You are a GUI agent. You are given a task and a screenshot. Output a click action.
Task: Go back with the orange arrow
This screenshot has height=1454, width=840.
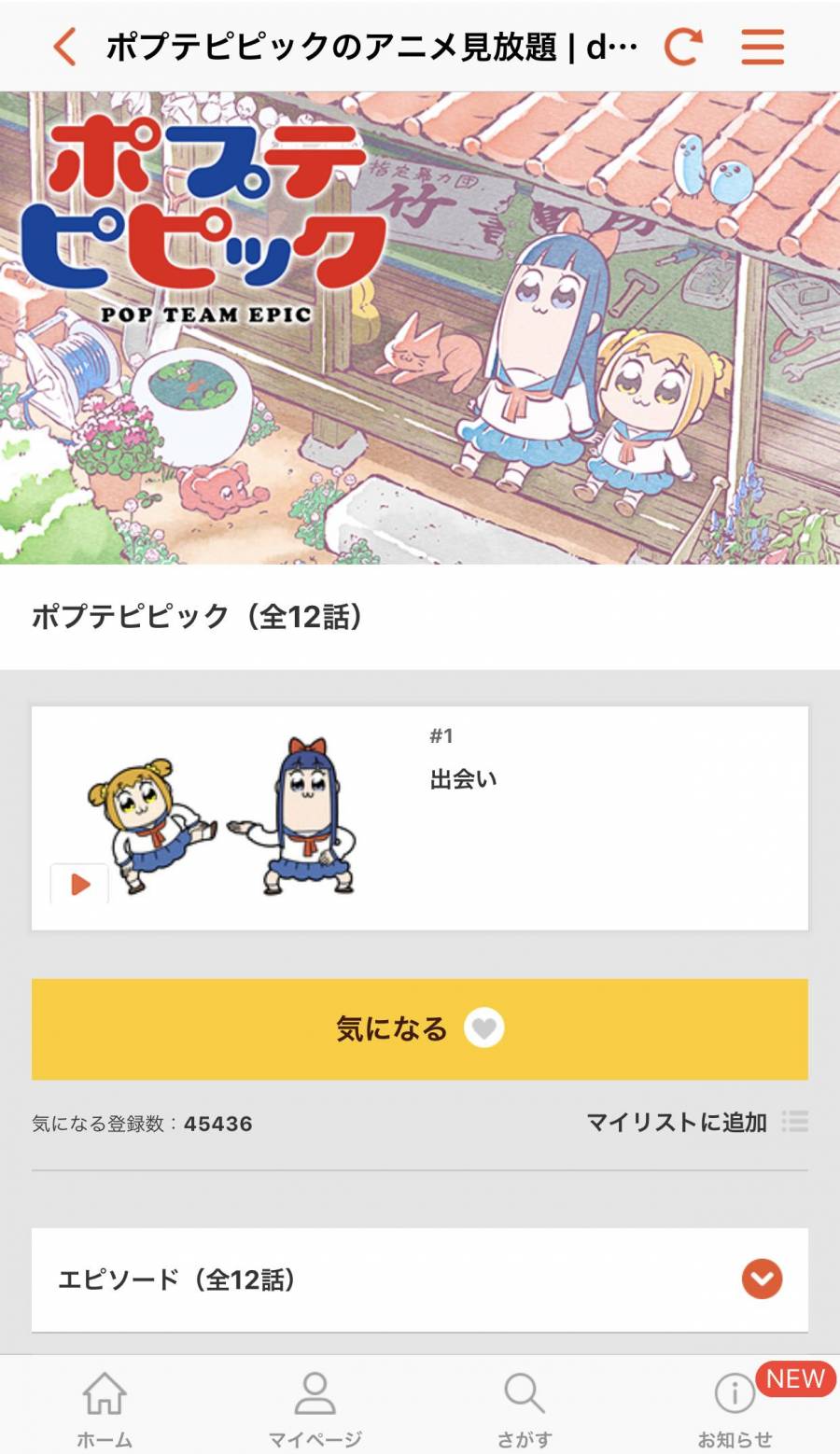point(64,47)
